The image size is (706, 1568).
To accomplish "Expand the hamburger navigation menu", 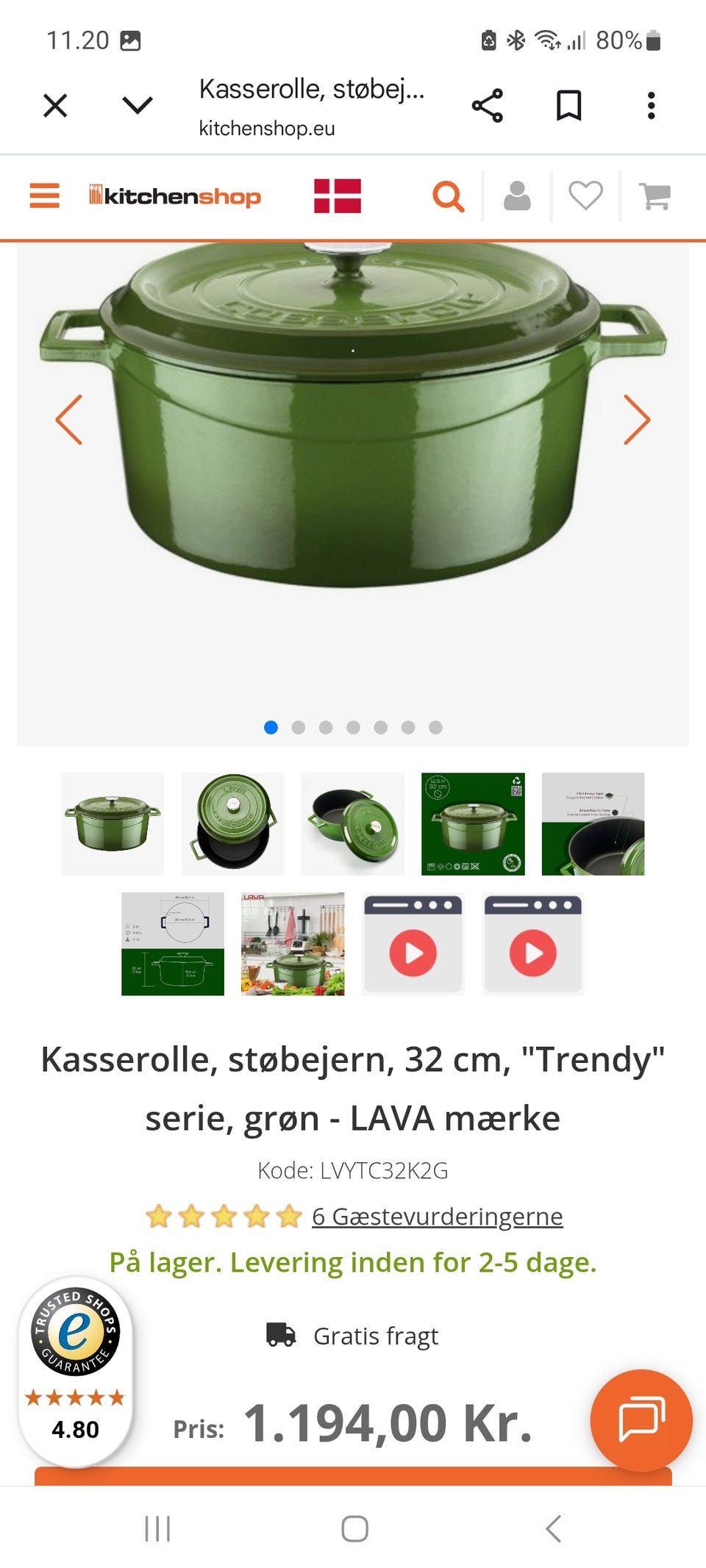I will pos(44,196).
